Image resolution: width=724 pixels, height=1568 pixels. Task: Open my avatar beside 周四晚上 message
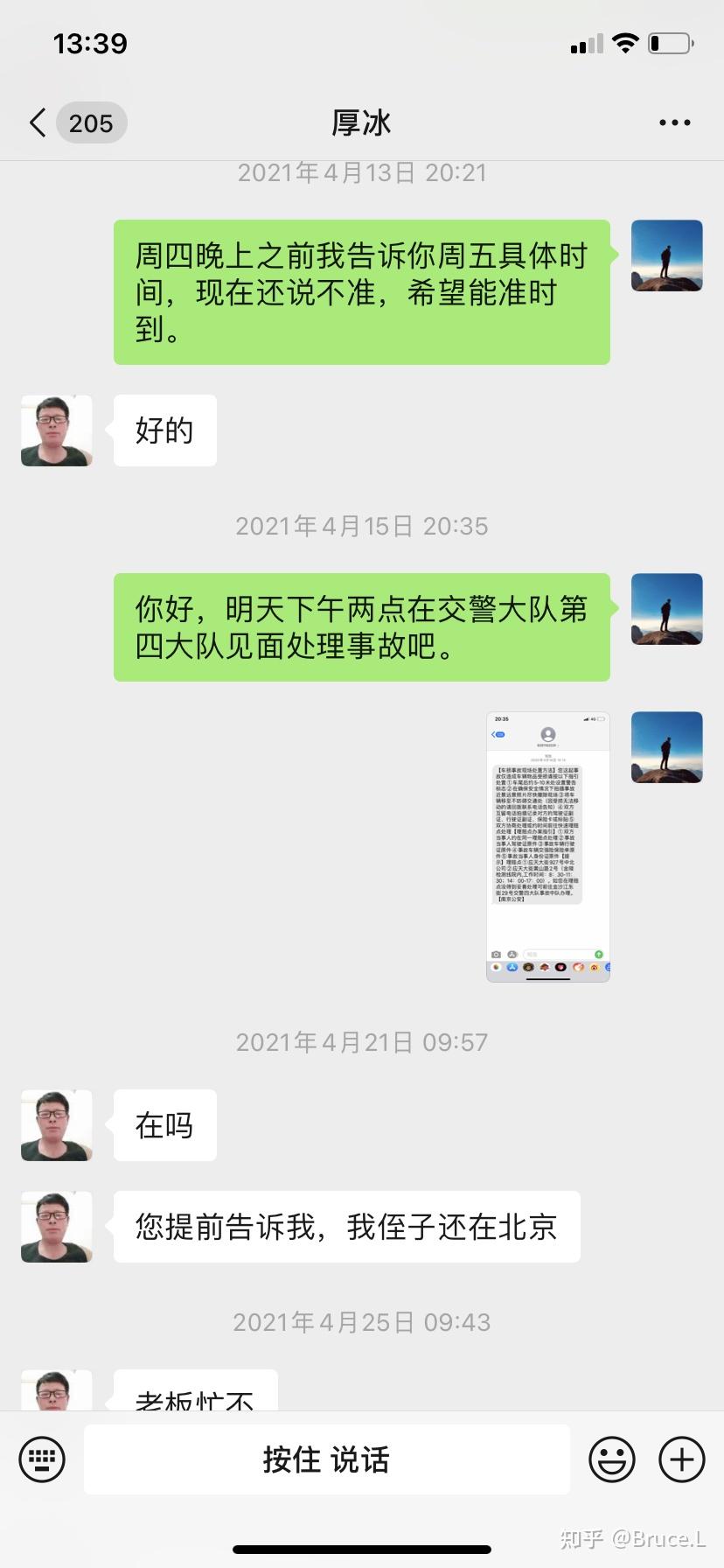coord(666,255)
